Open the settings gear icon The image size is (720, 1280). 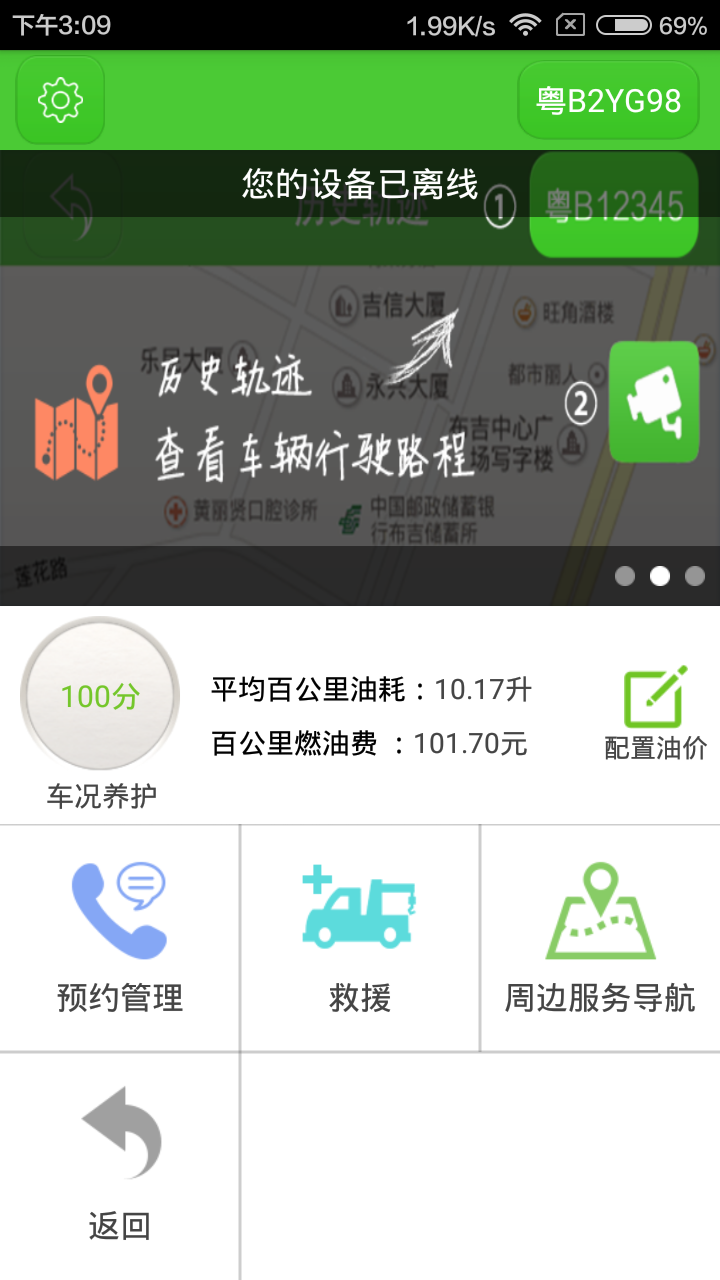pyautogui.click(x=60, y=100)
